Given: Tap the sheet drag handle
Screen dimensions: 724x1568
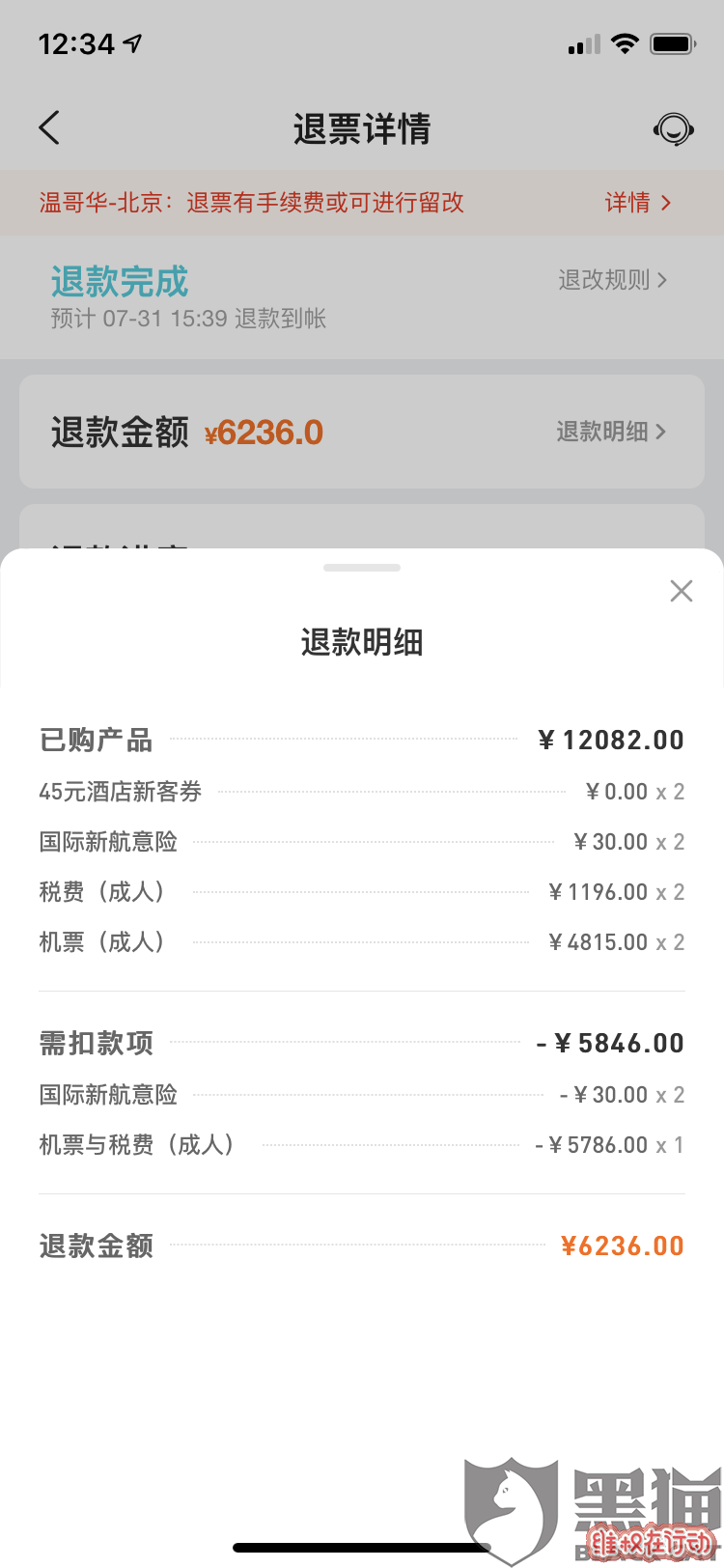Looking at the screenshot, I should click(362, 568).
